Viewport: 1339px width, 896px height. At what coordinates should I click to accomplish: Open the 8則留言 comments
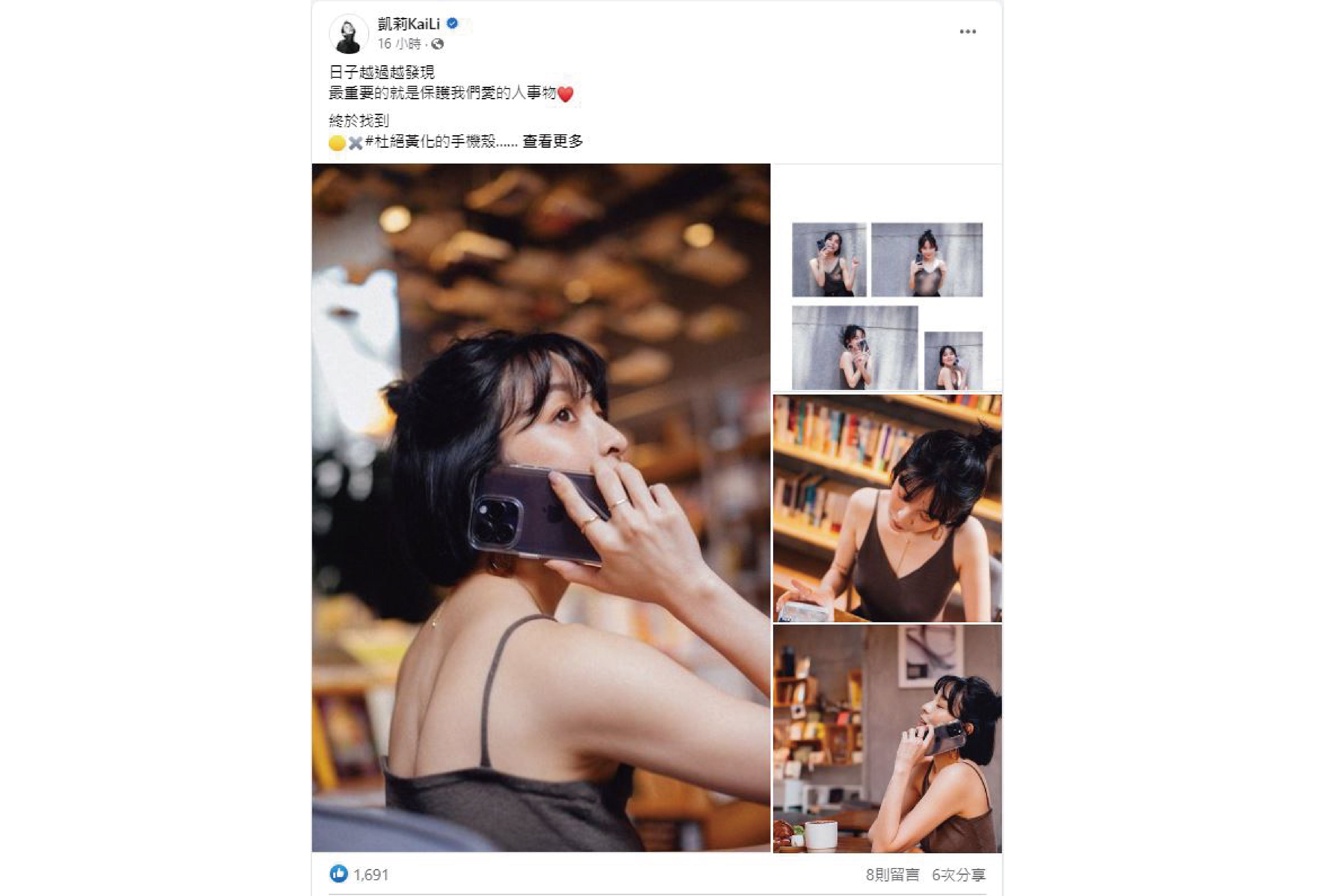tap(892, 875)
